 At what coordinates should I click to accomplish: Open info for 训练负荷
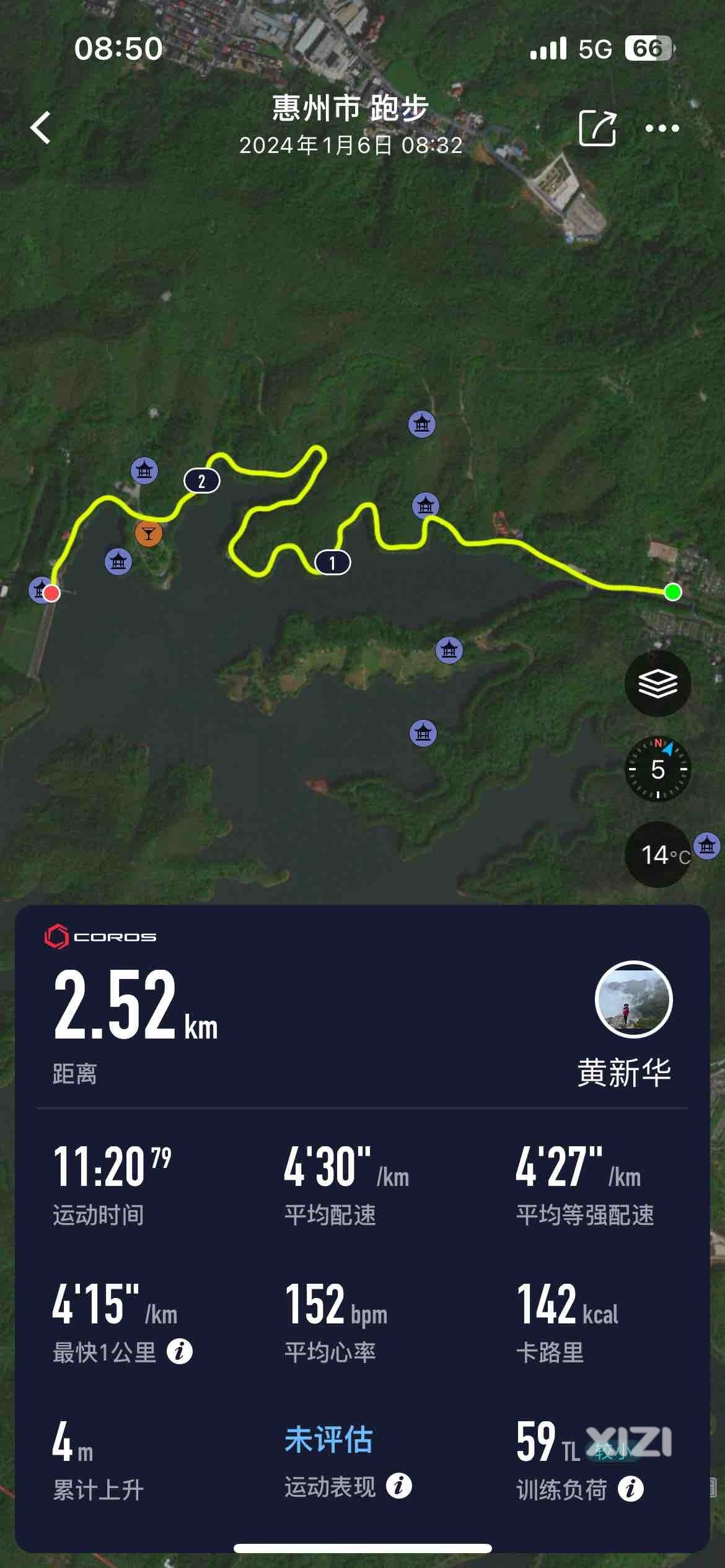click(630, 1489)
